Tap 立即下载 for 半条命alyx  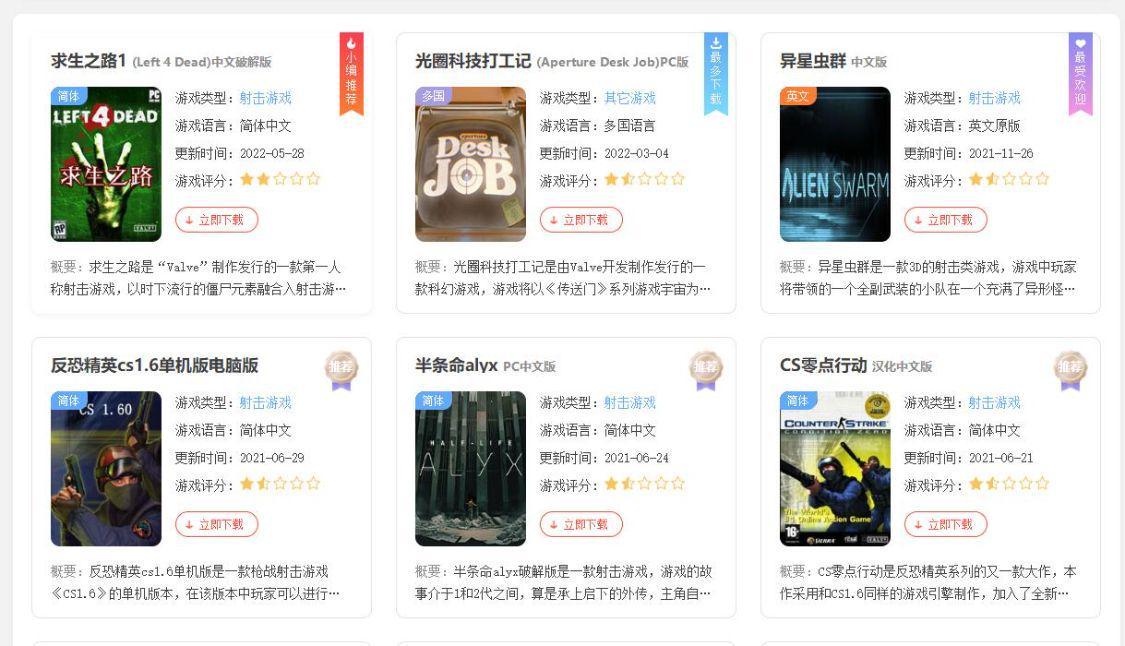[x=581, y=524]
